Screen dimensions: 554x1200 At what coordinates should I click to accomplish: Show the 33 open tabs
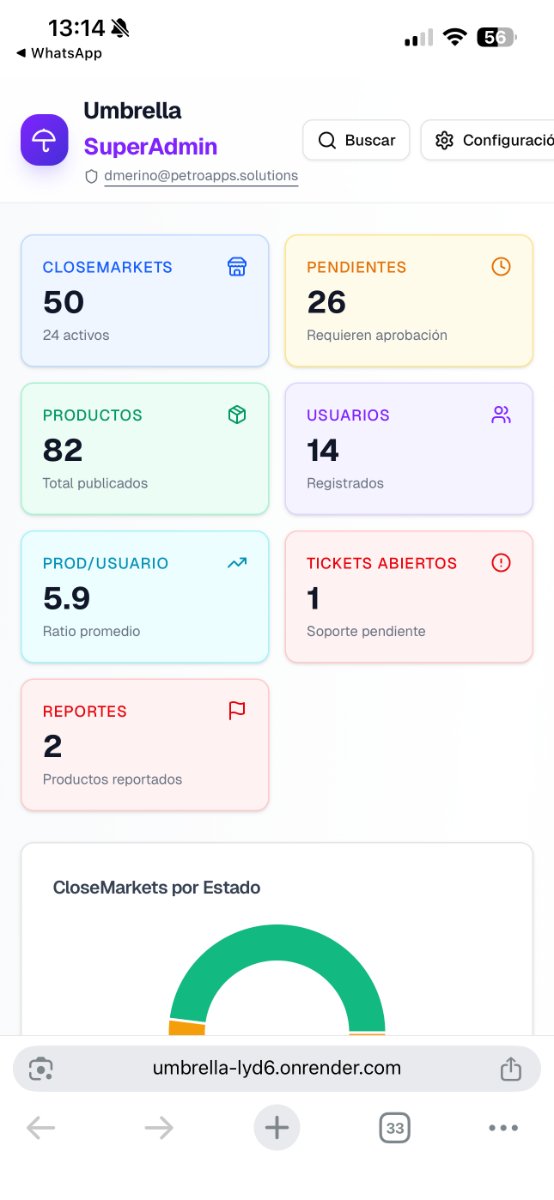coord(395,1128)
